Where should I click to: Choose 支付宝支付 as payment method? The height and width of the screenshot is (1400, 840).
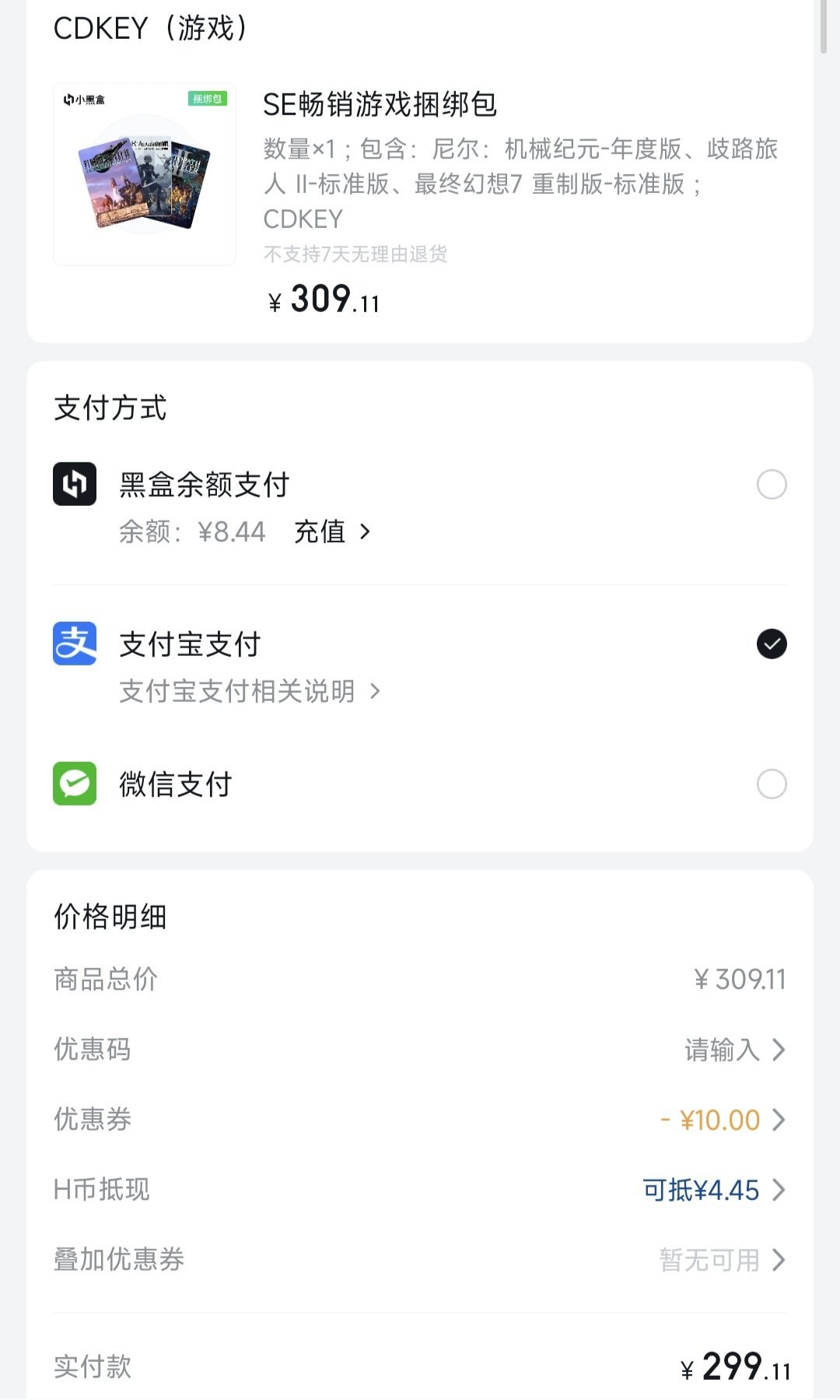tap(771, 644)
